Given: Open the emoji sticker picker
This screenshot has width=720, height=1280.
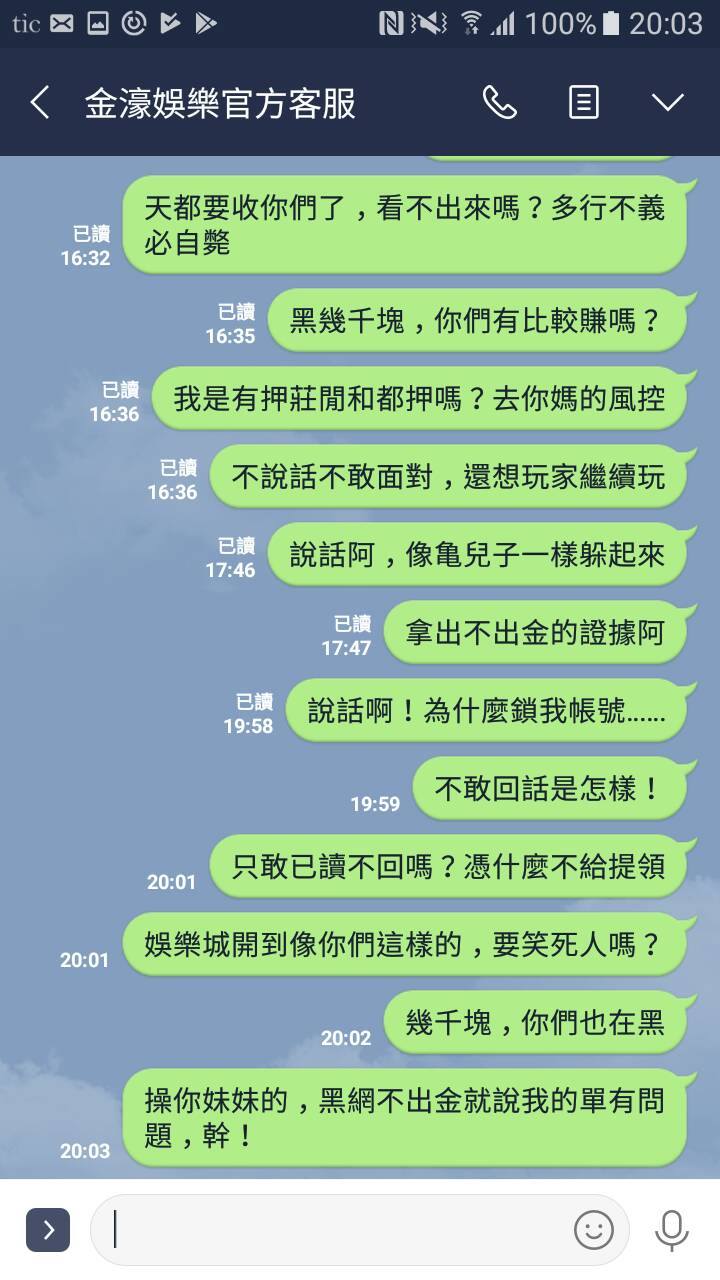Looking at the screenshot, I should pos(594,1230).
